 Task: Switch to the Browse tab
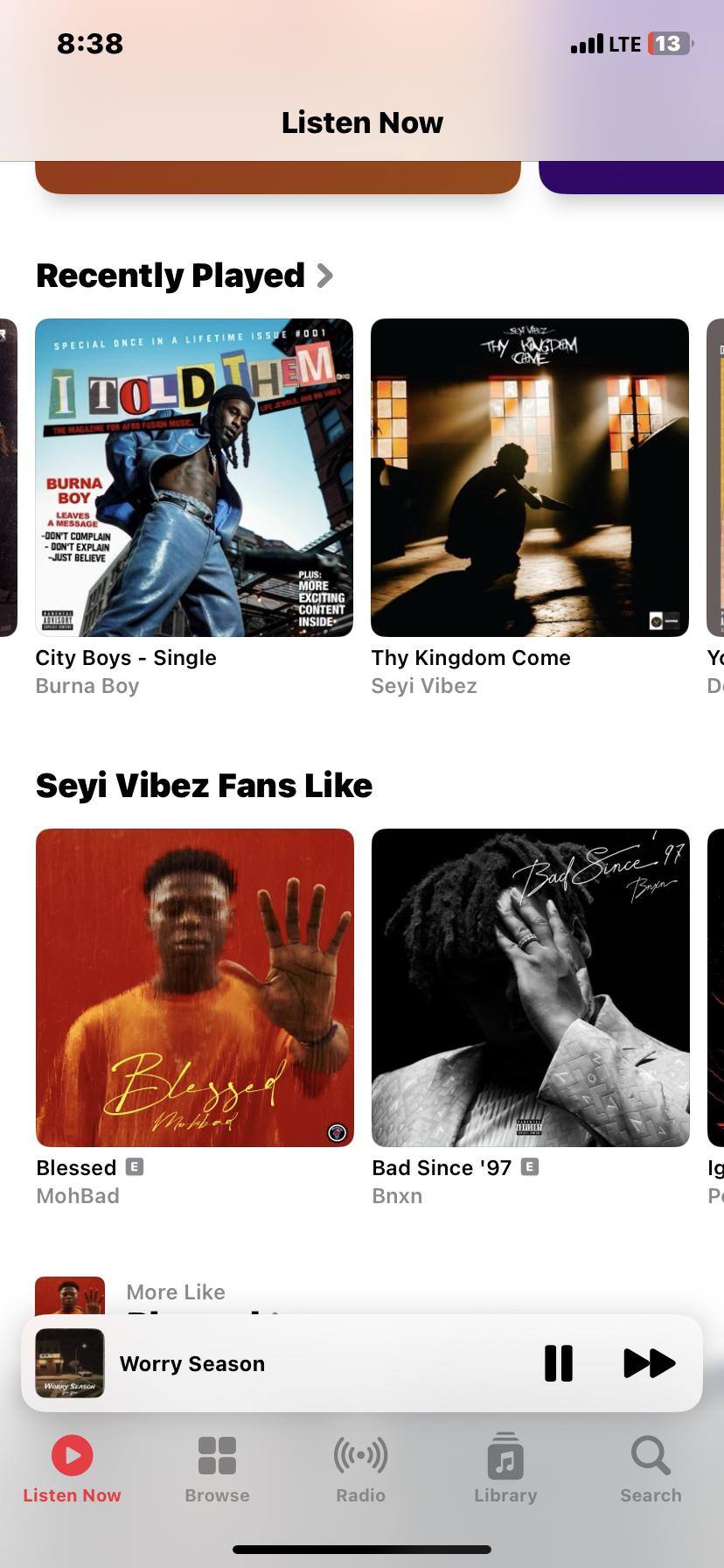click(217, 1470)
